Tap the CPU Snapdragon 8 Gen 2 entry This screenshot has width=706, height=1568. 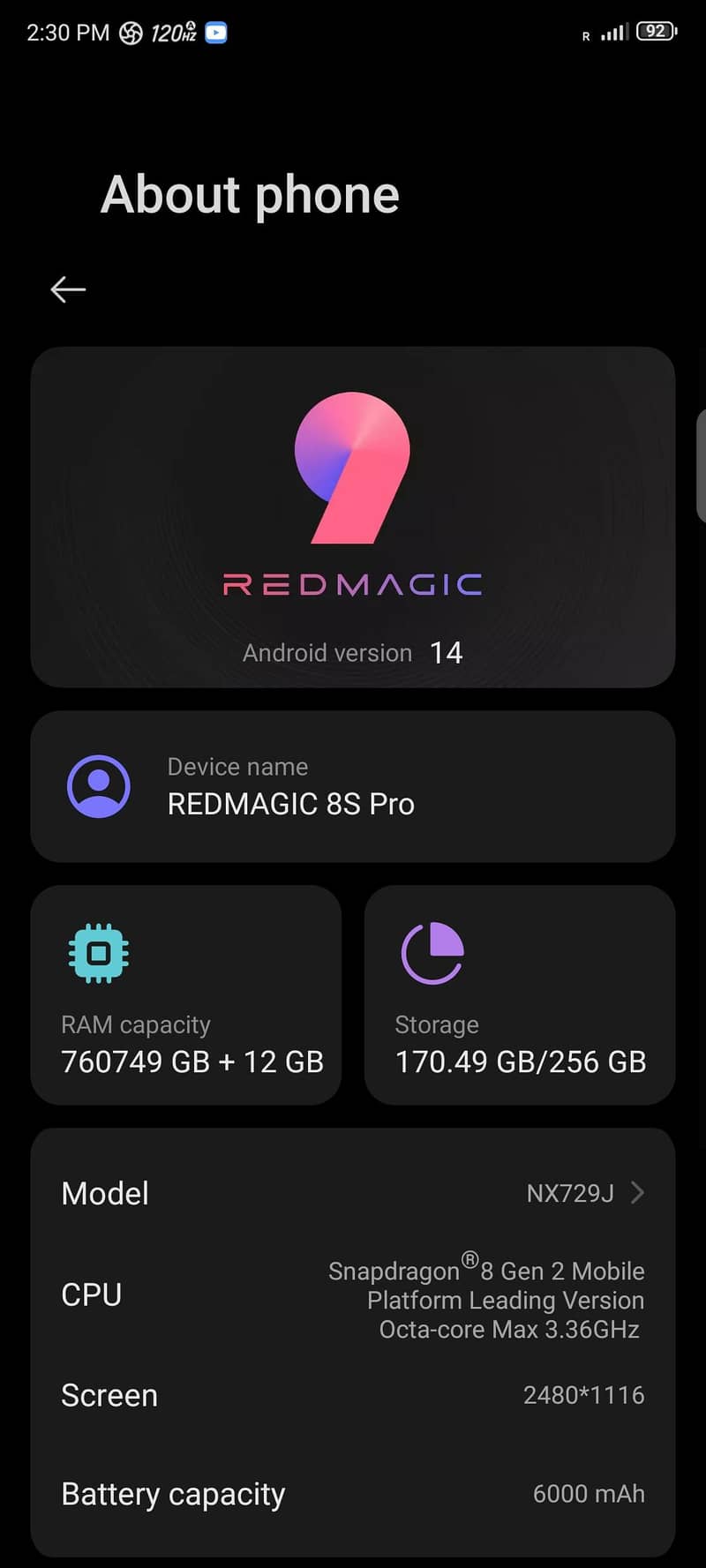[353, 1297]
